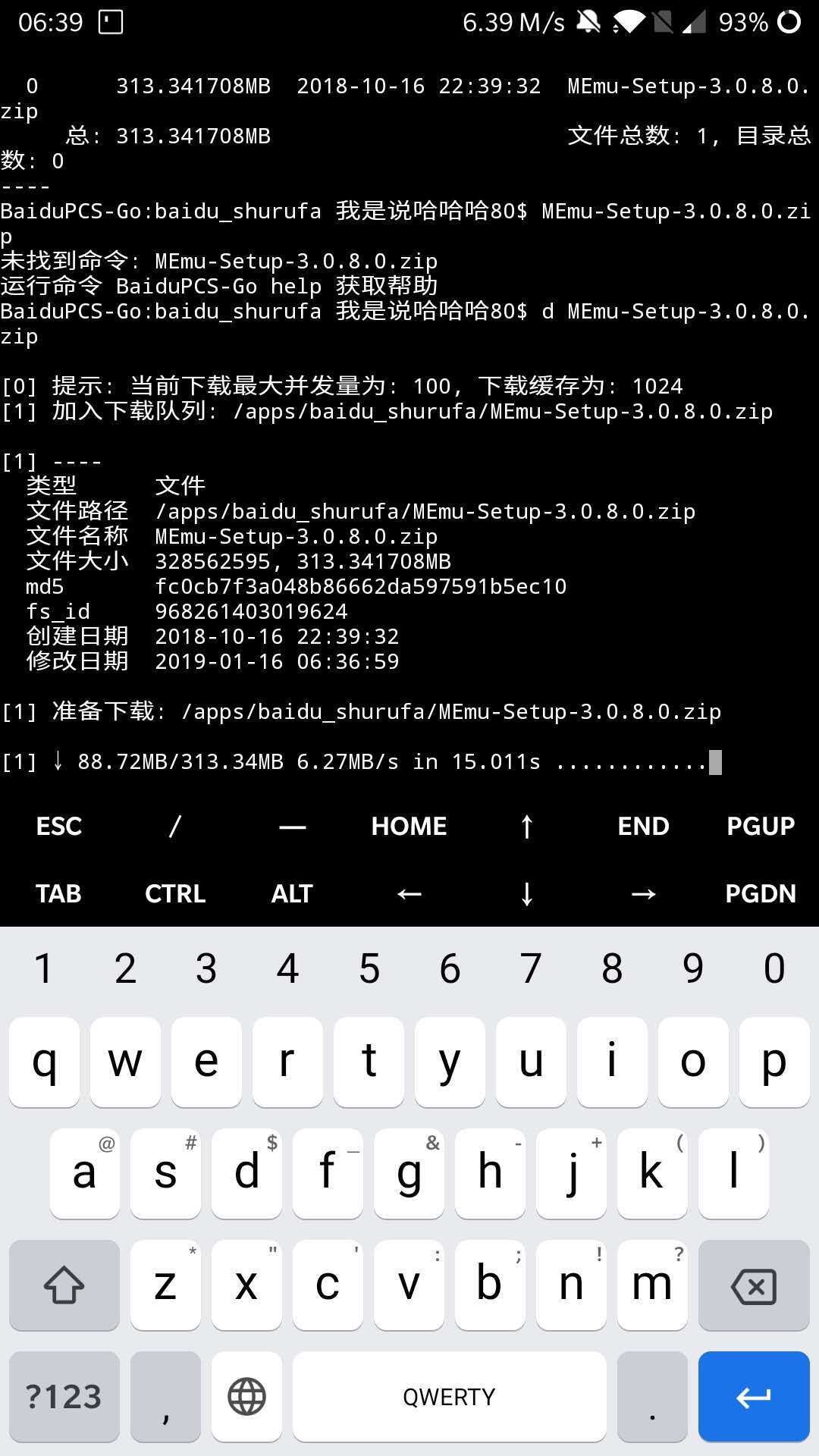Image resolution: width=819 pixels, height=1456 pixels.
Task: Tap the ESC key in terminal toolbar
Action: [x=58, y=826]
